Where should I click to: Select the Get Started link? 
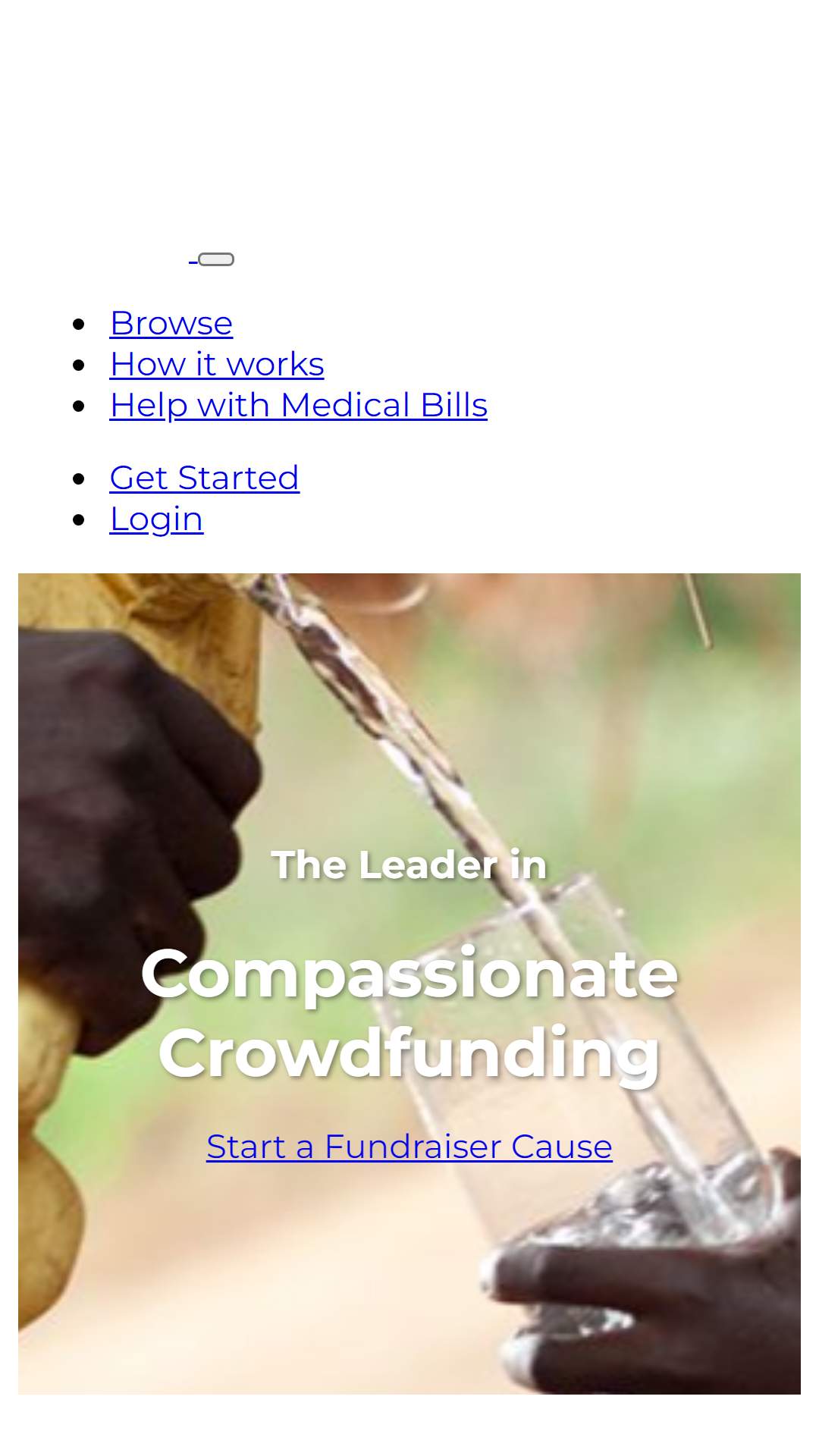point(205,478)
